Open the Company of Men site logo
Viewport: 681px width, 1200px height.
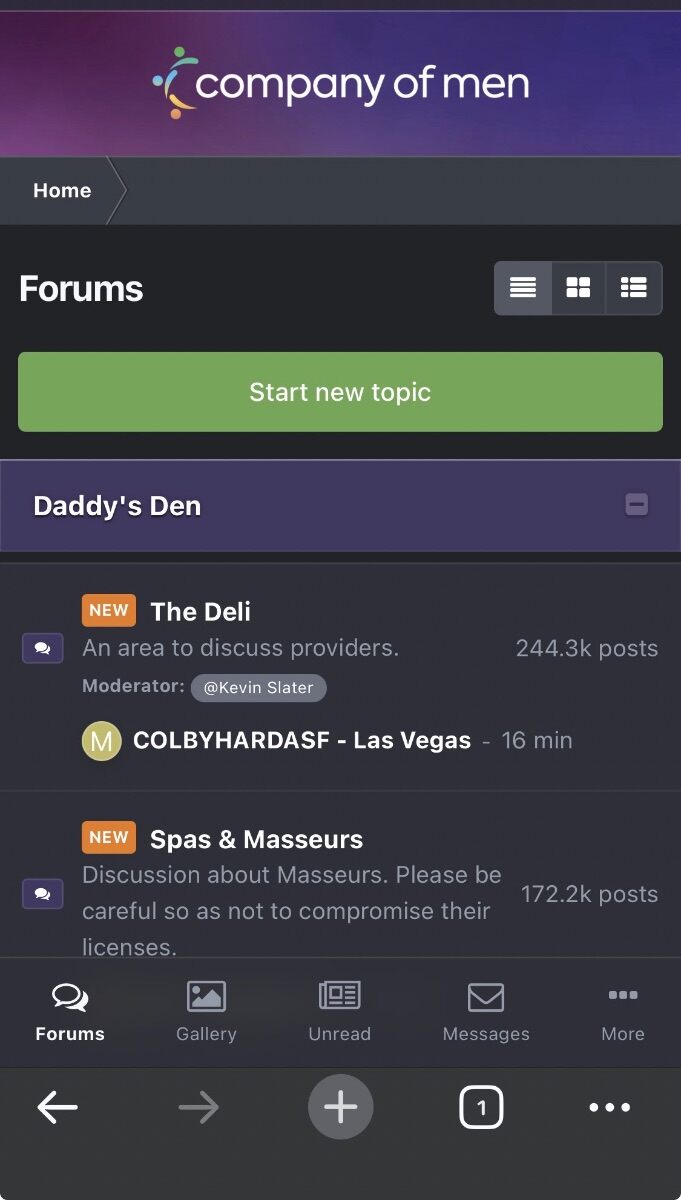coord(340,84)
